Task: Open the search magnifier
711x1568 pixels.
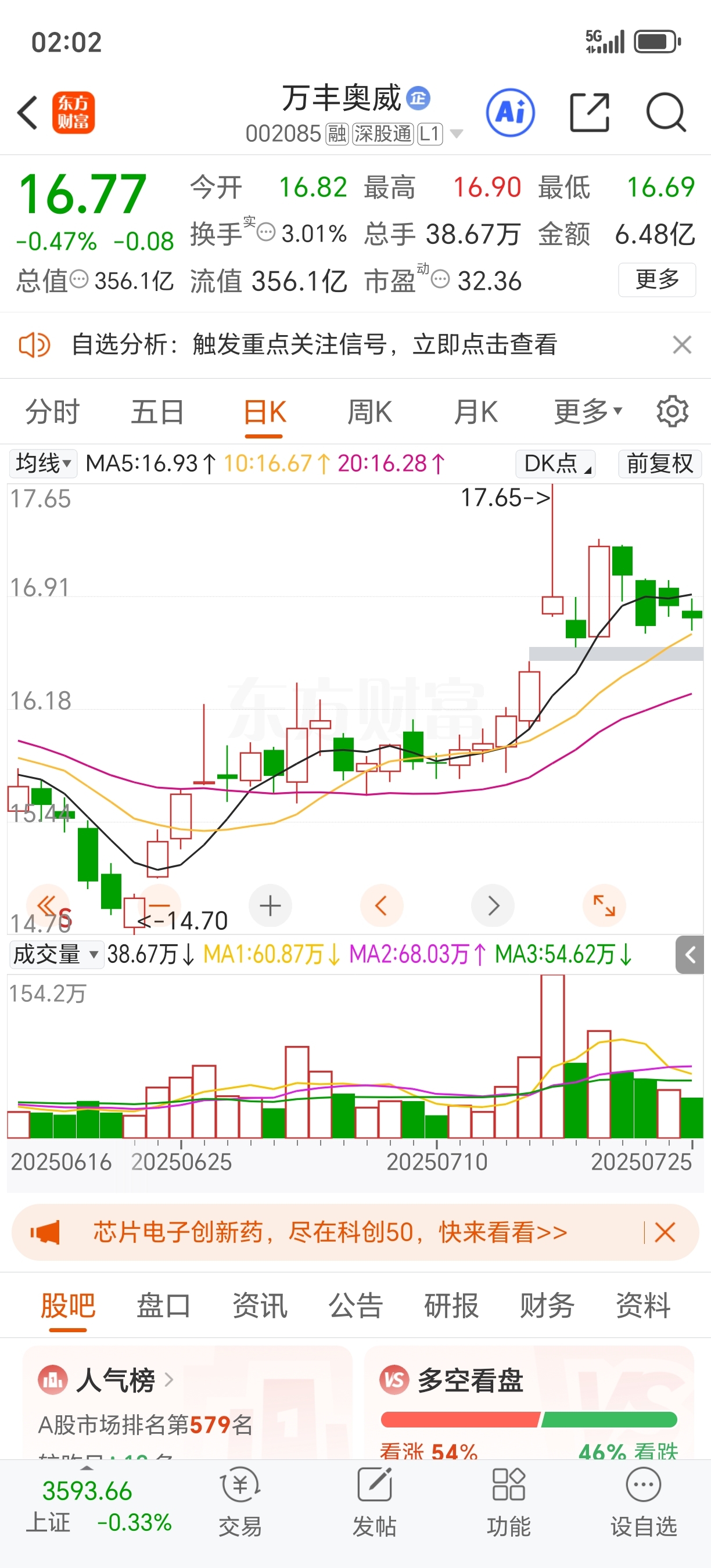Action: click(665, 113)
